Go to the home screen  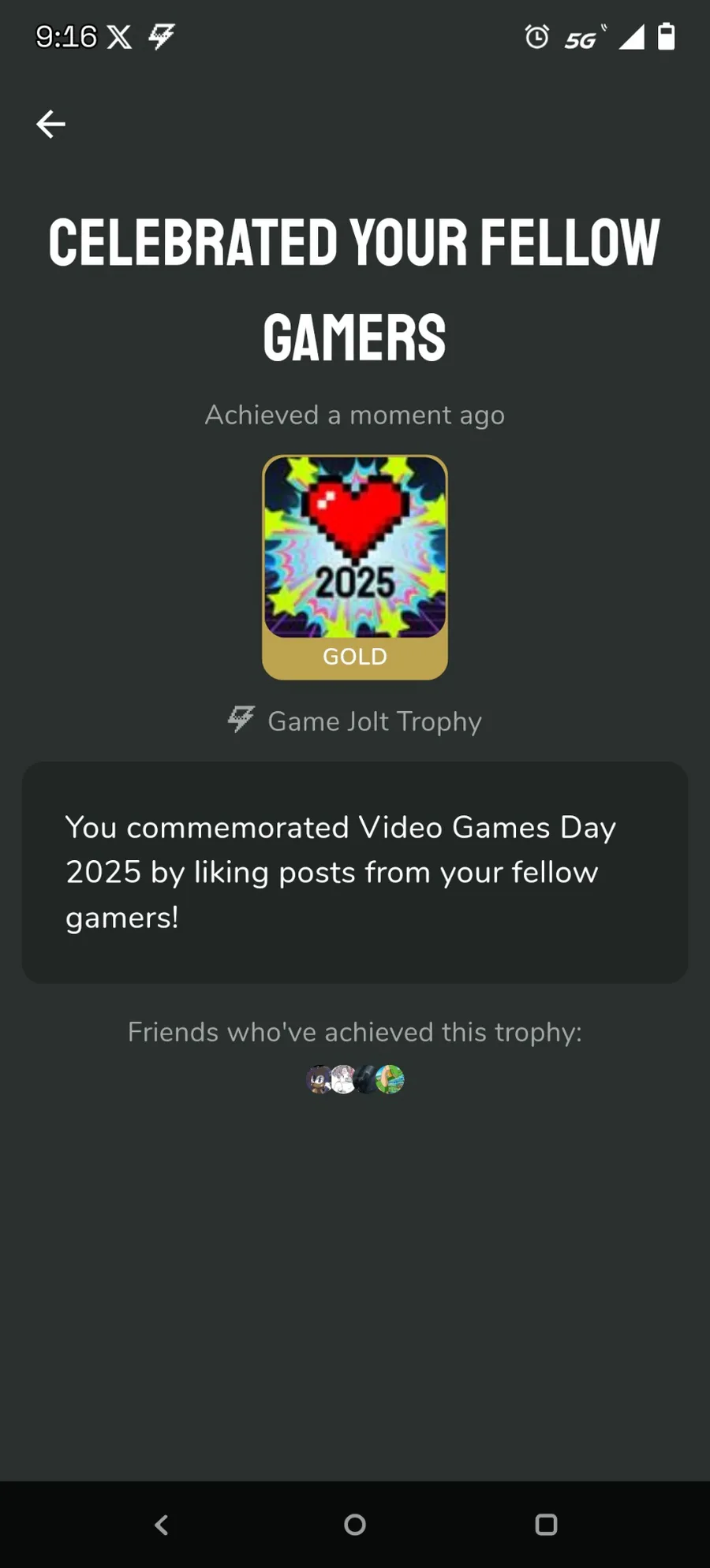(x=355, y=1525)
